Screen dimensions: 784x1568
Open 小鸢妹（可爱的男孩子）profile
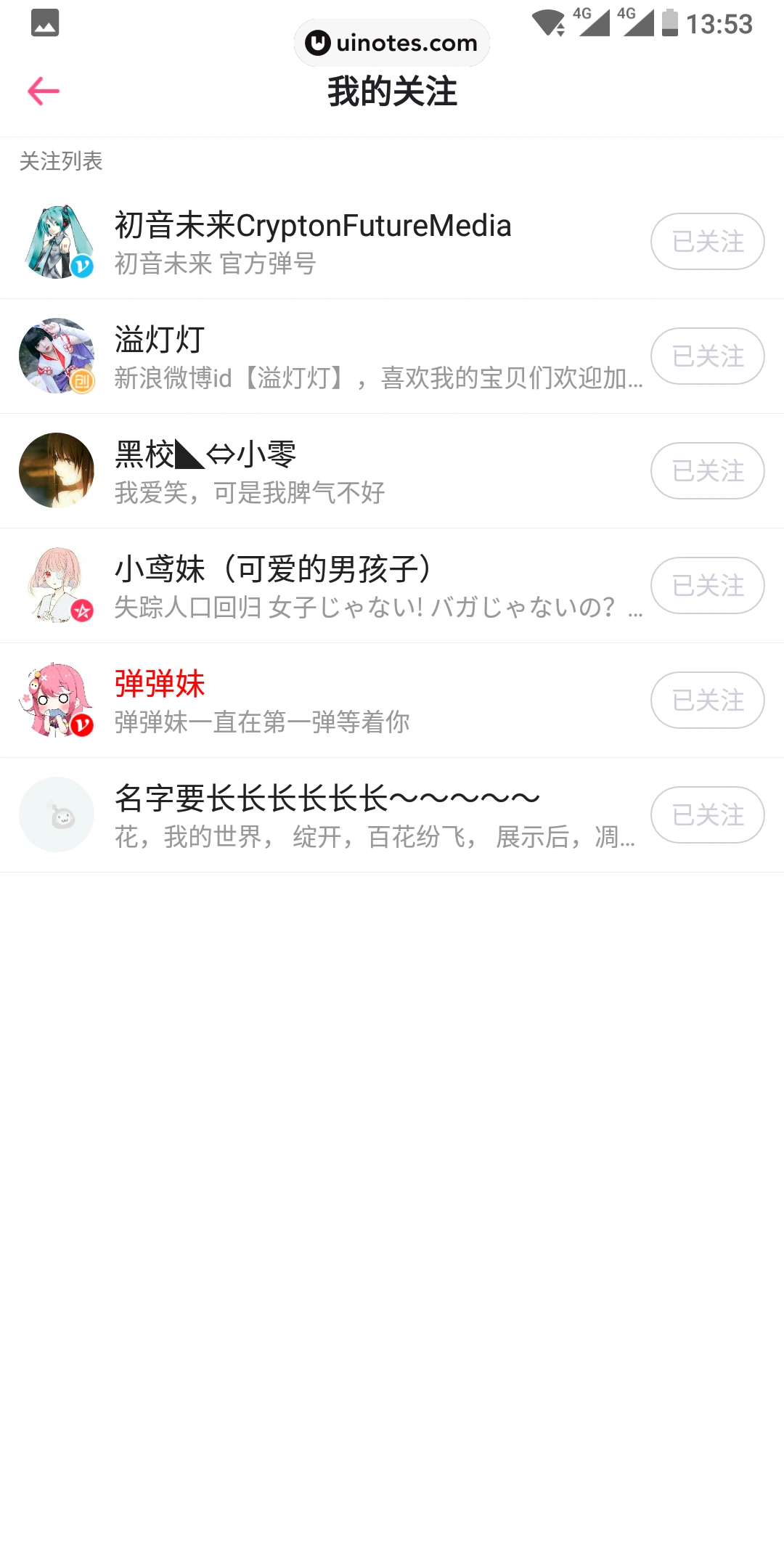point(312,586)
